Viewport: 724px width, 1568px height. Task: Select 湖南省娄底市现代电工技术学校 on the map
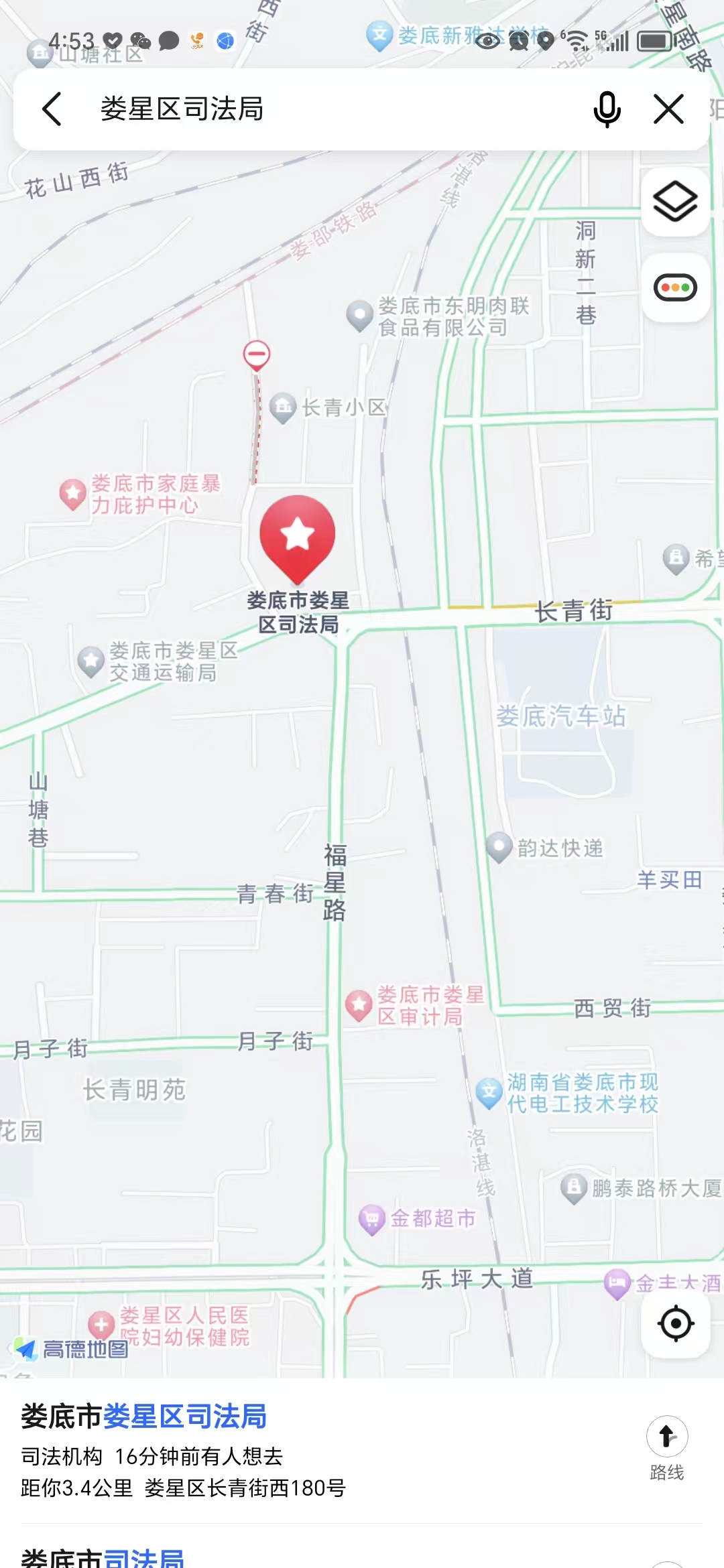(489, 1092)
